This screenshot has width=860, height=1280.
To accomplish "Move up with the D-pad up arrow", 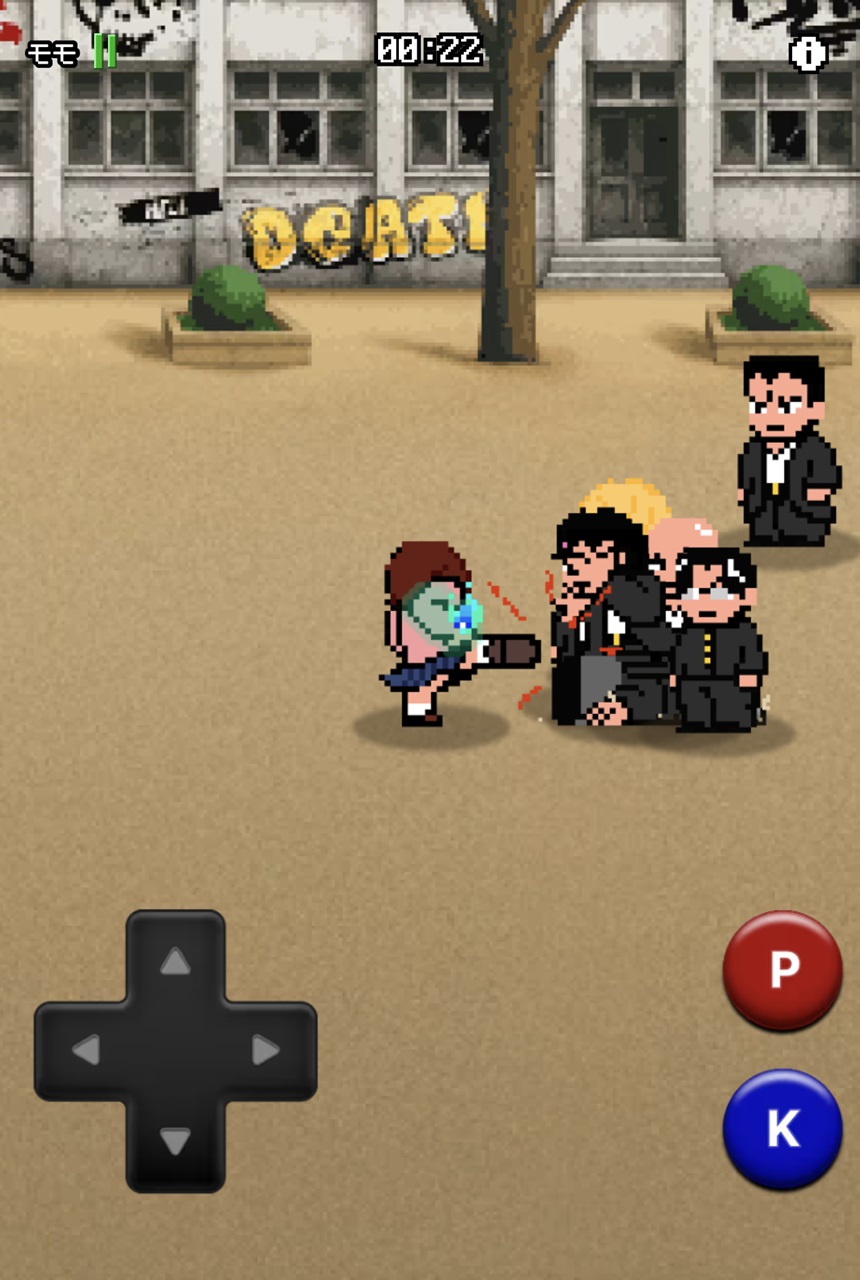I will tap(175, 962).
